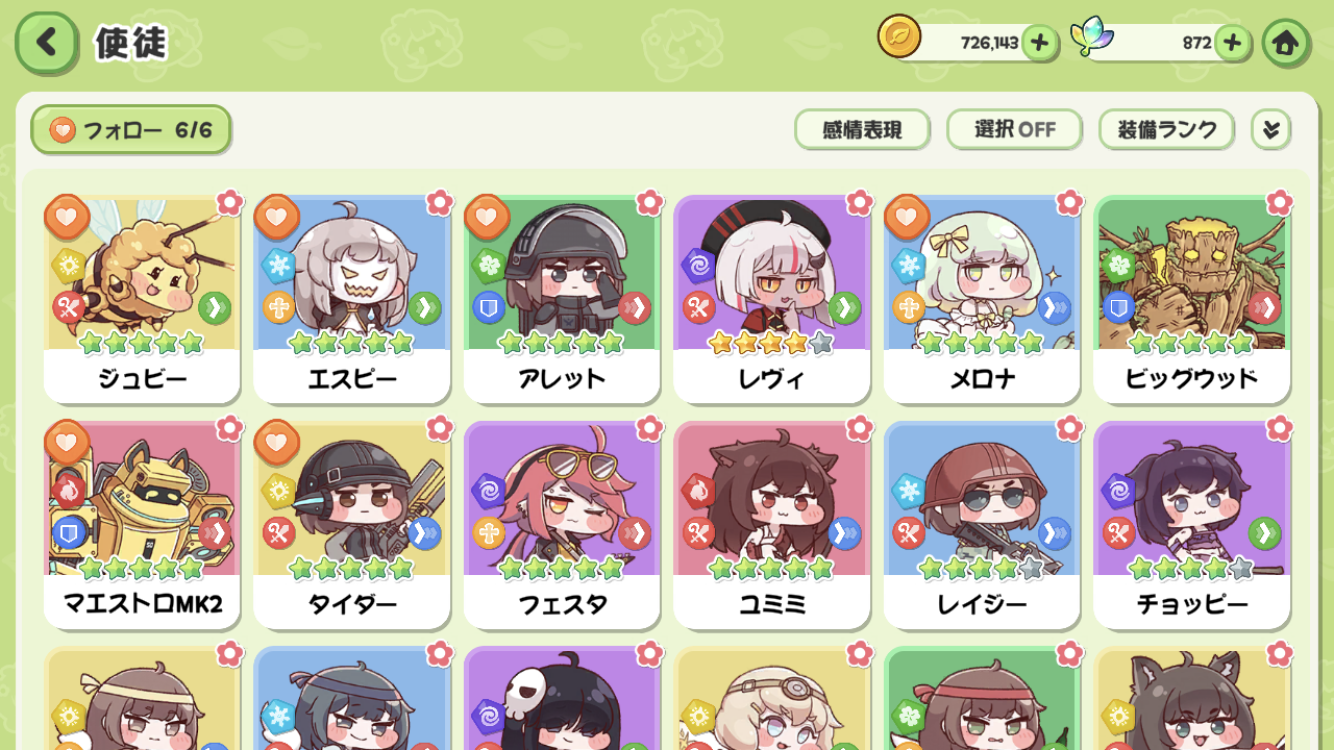Tap the 感情表現 button

[862, 130]
